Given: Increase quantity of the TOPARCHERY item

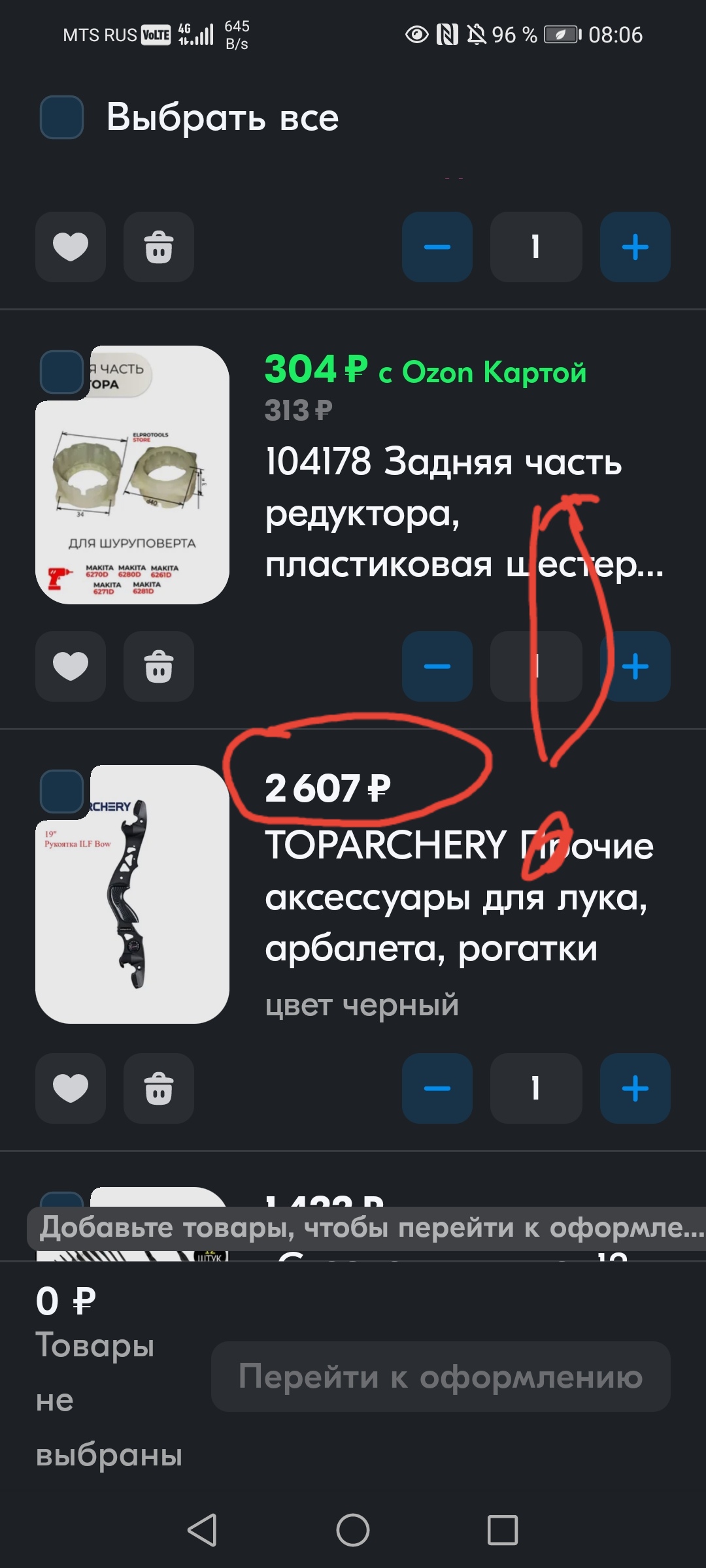Looking at the screenshot, I should coord(635,1088).
